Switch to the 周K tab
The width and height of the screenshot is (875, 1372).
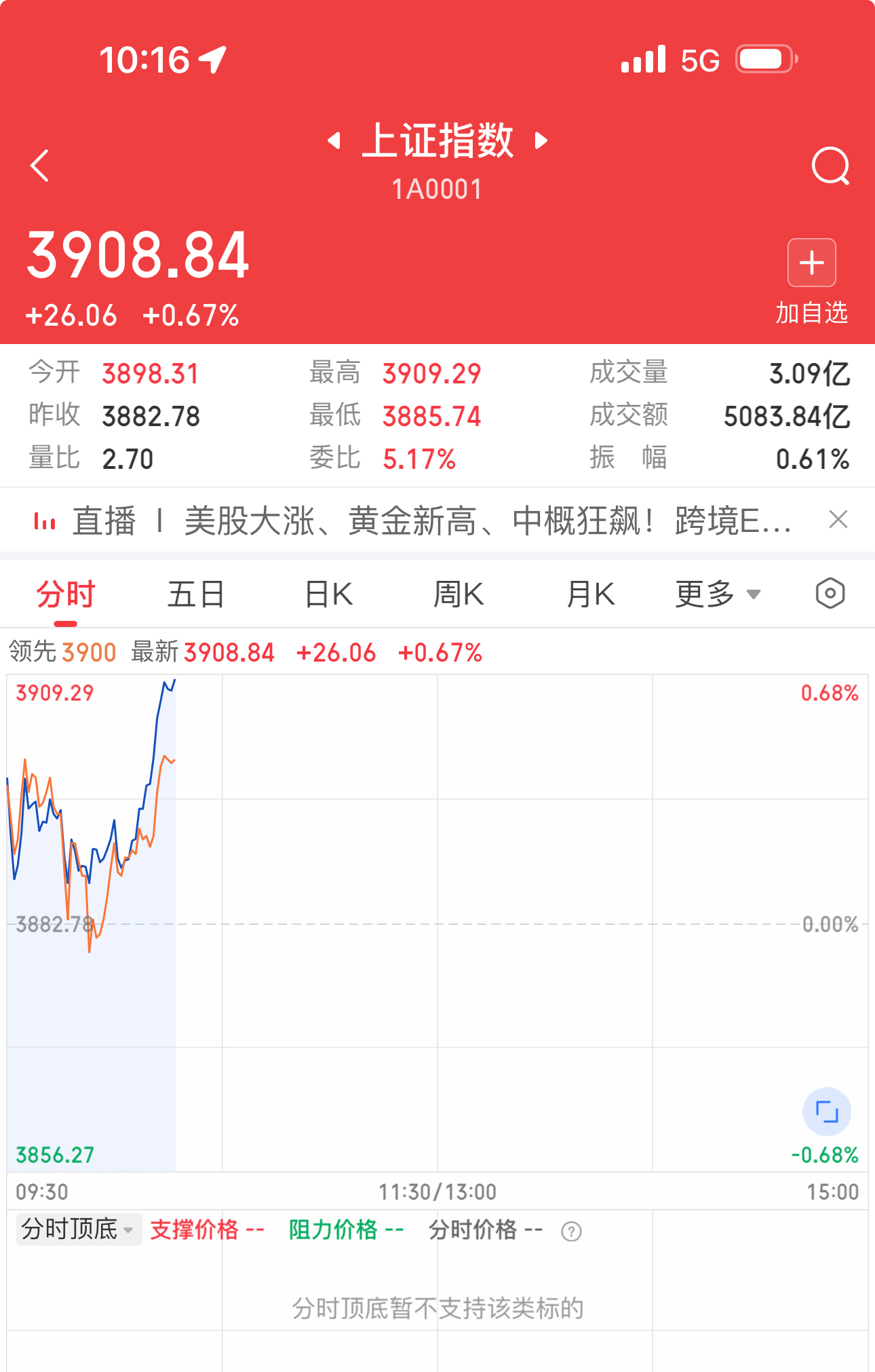(459, 594)
